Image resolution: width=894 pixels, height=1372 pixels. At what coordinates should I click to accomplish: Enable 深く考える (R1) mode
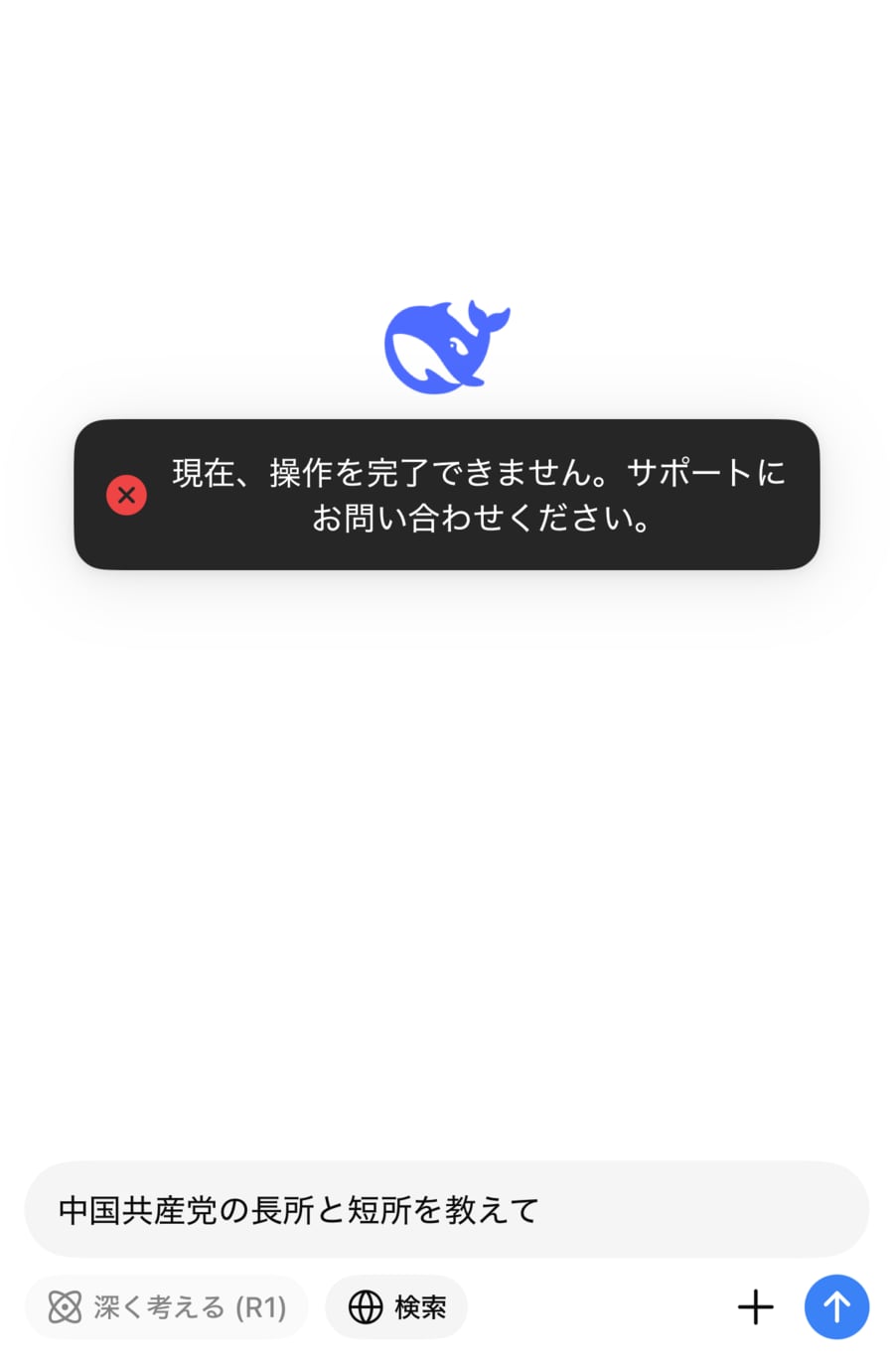click(166, 1306)
